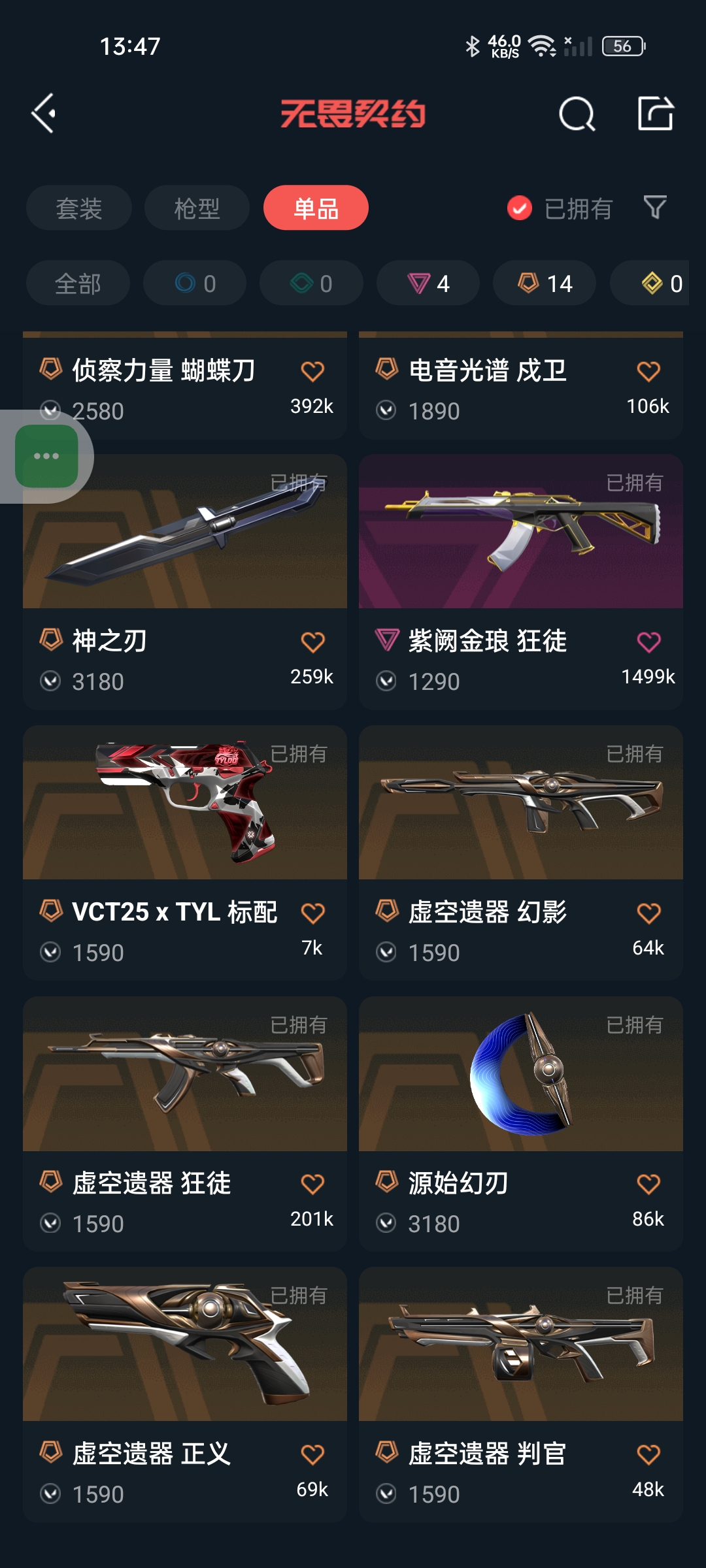Filter by the orange tier chip showing 14

tap(545, 284)
